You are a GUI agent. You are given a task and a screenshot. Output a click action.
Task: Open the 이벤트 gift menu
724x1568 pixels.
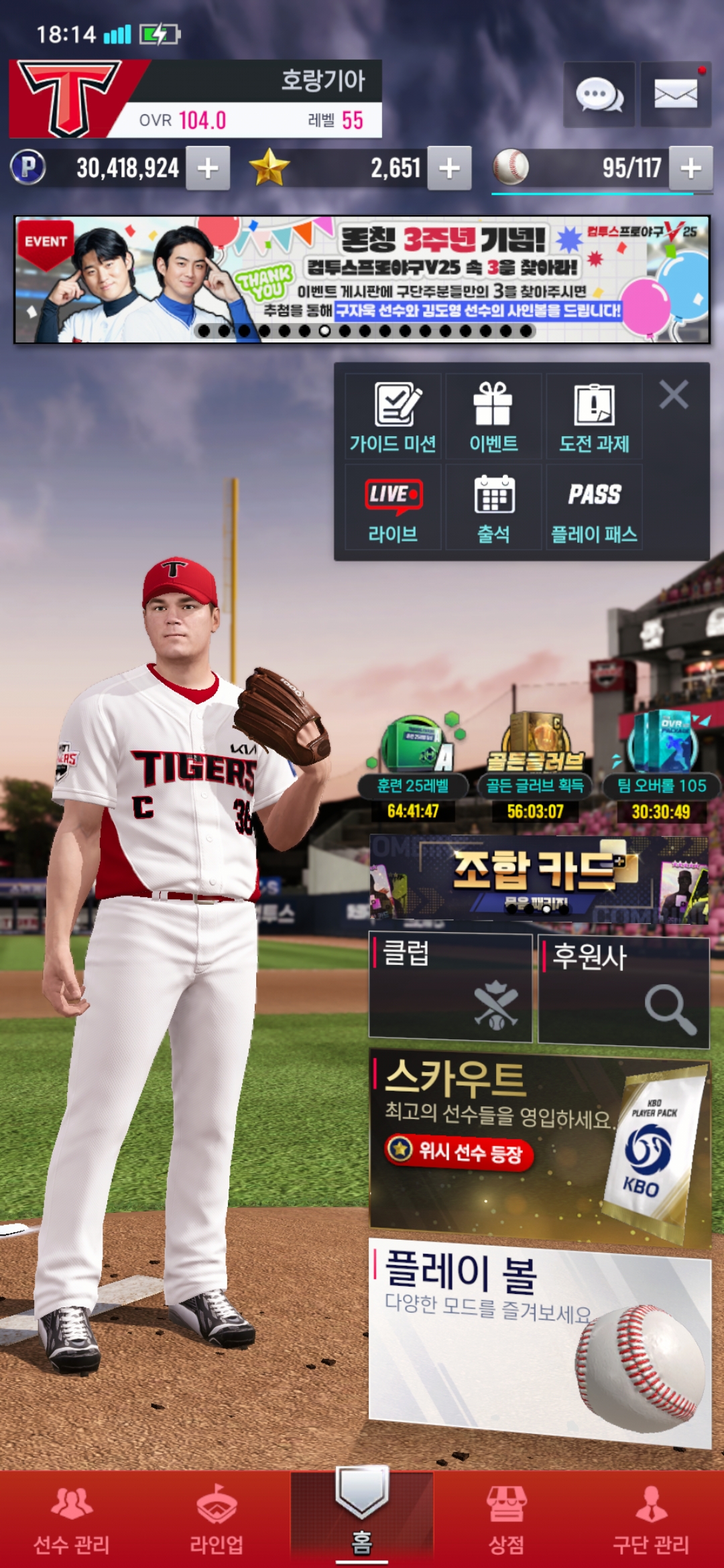(x=493, y=417)
